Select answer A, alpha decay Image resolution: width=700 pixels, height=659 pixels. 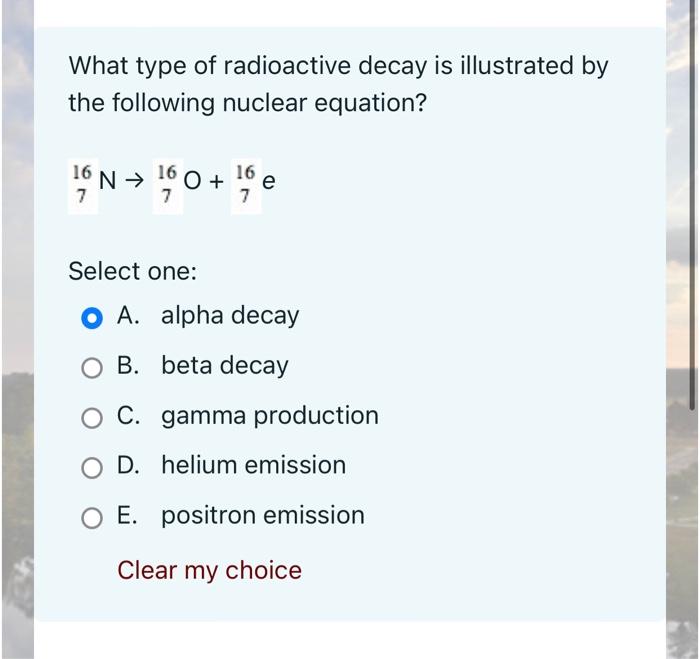click(92, 317)
